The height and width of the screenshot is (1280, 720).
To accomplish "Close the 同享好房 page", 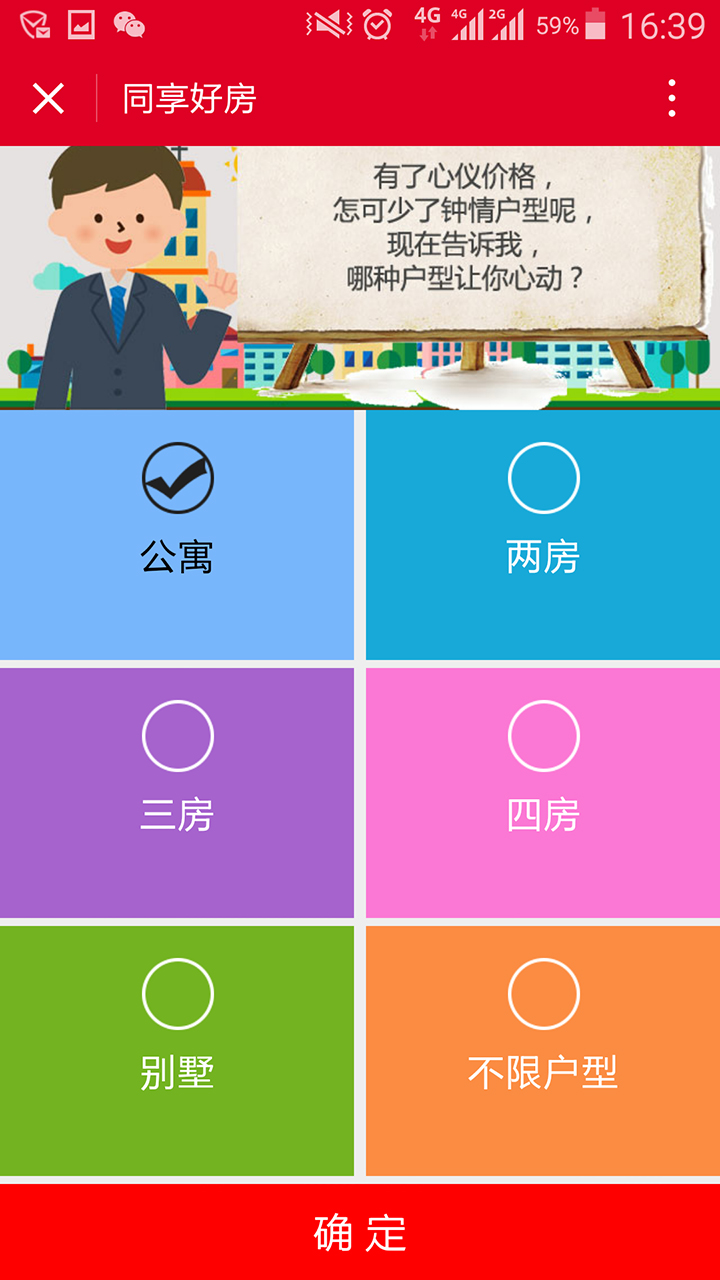I will (48, 99).
